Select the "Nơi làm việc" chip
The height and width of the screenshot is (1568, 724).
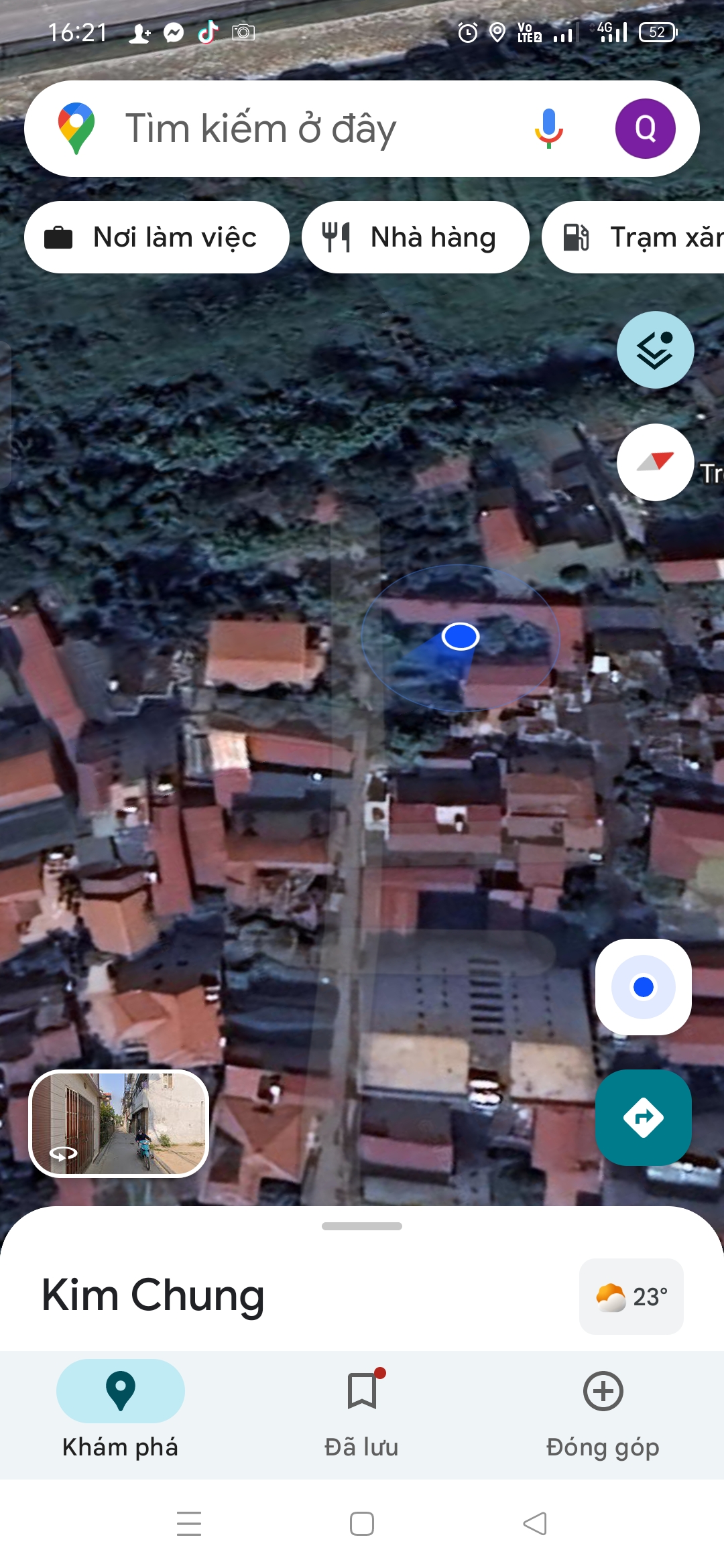[157, 237]
